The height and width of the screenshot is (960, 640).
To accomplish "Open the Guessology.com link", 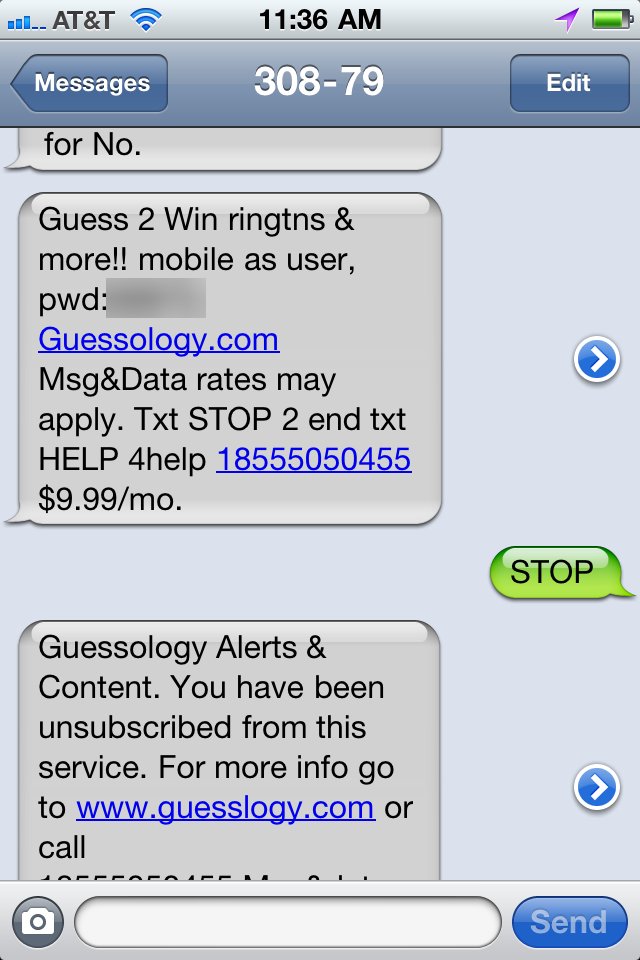I will 158,340.
